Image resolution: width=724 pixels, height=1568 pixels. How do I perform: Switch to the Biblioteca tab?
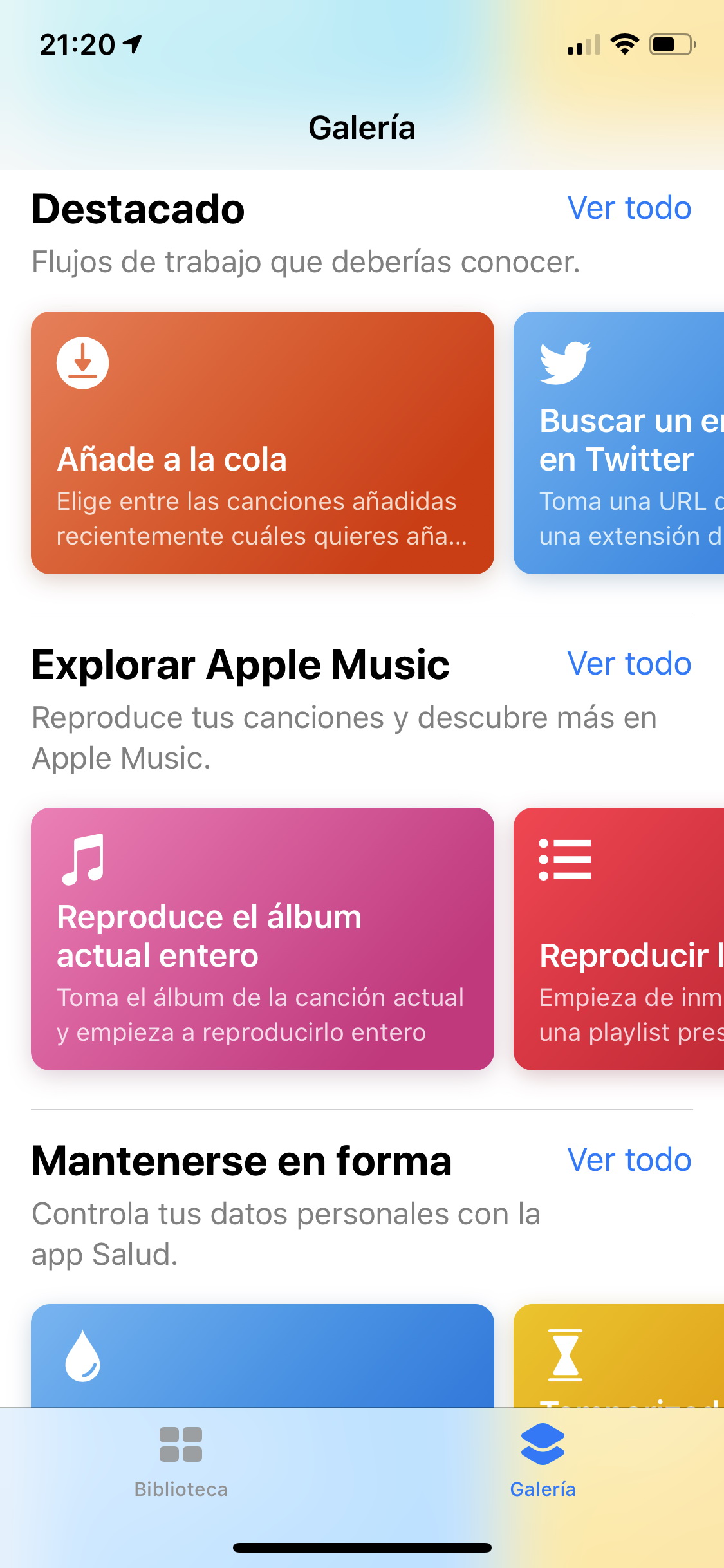pyautogui.click(x=181, y=1460)
